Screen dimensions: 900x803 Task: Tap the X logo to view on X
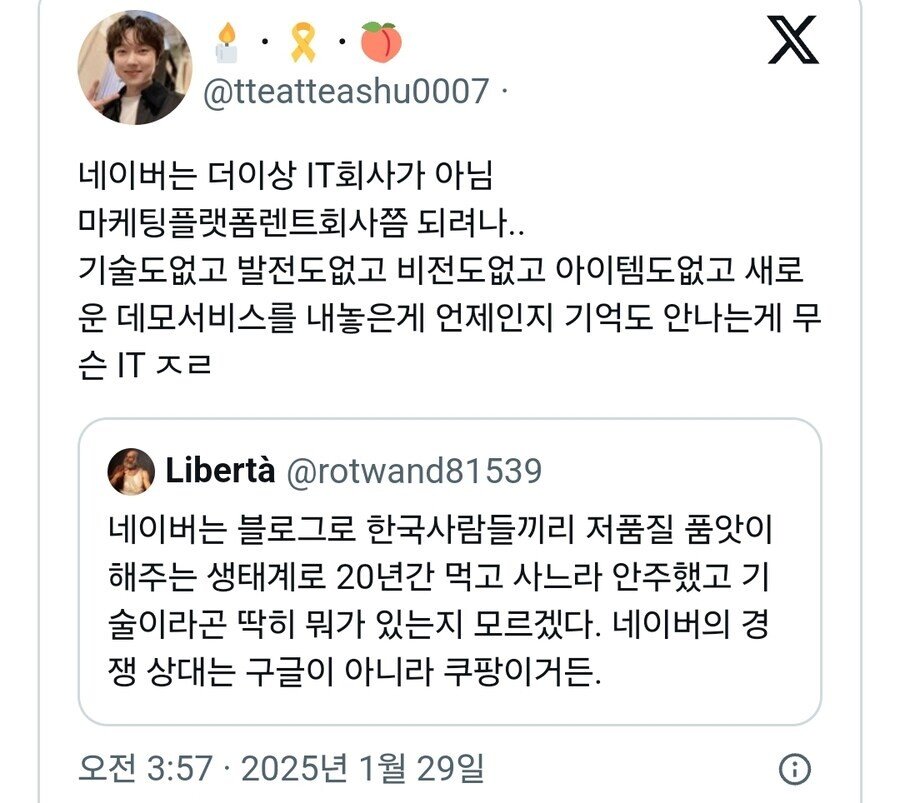coord(792,42)
